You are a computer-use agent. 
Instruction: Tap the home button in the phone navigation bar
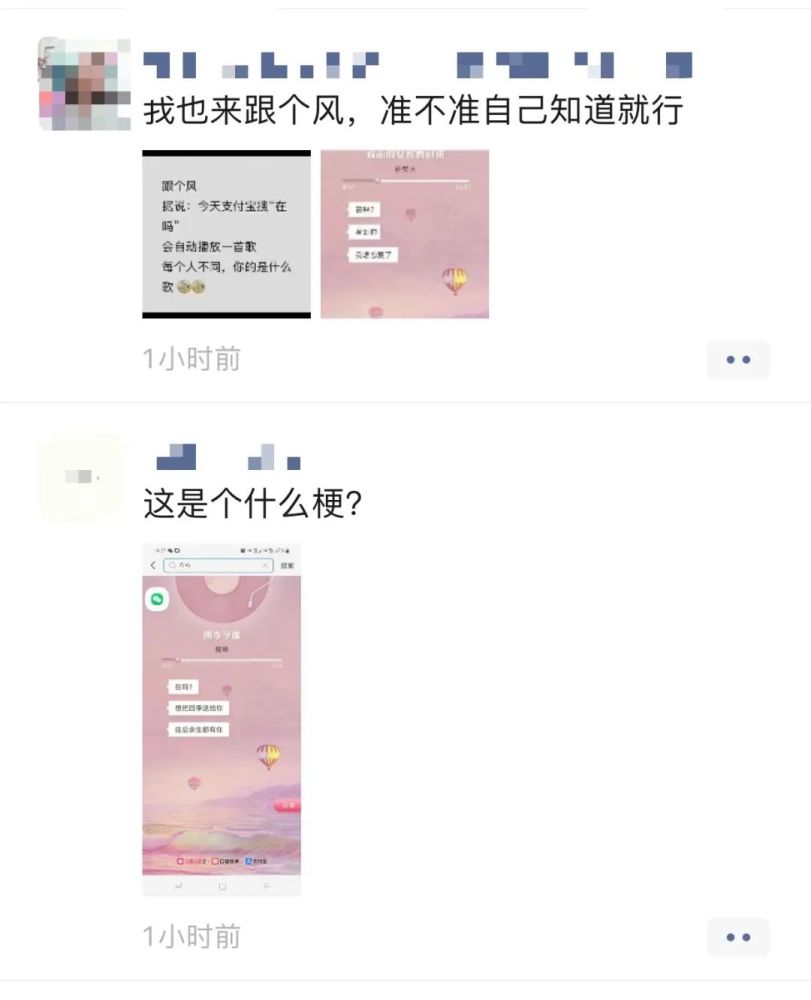pyautogui.click(x=222, y=887)
